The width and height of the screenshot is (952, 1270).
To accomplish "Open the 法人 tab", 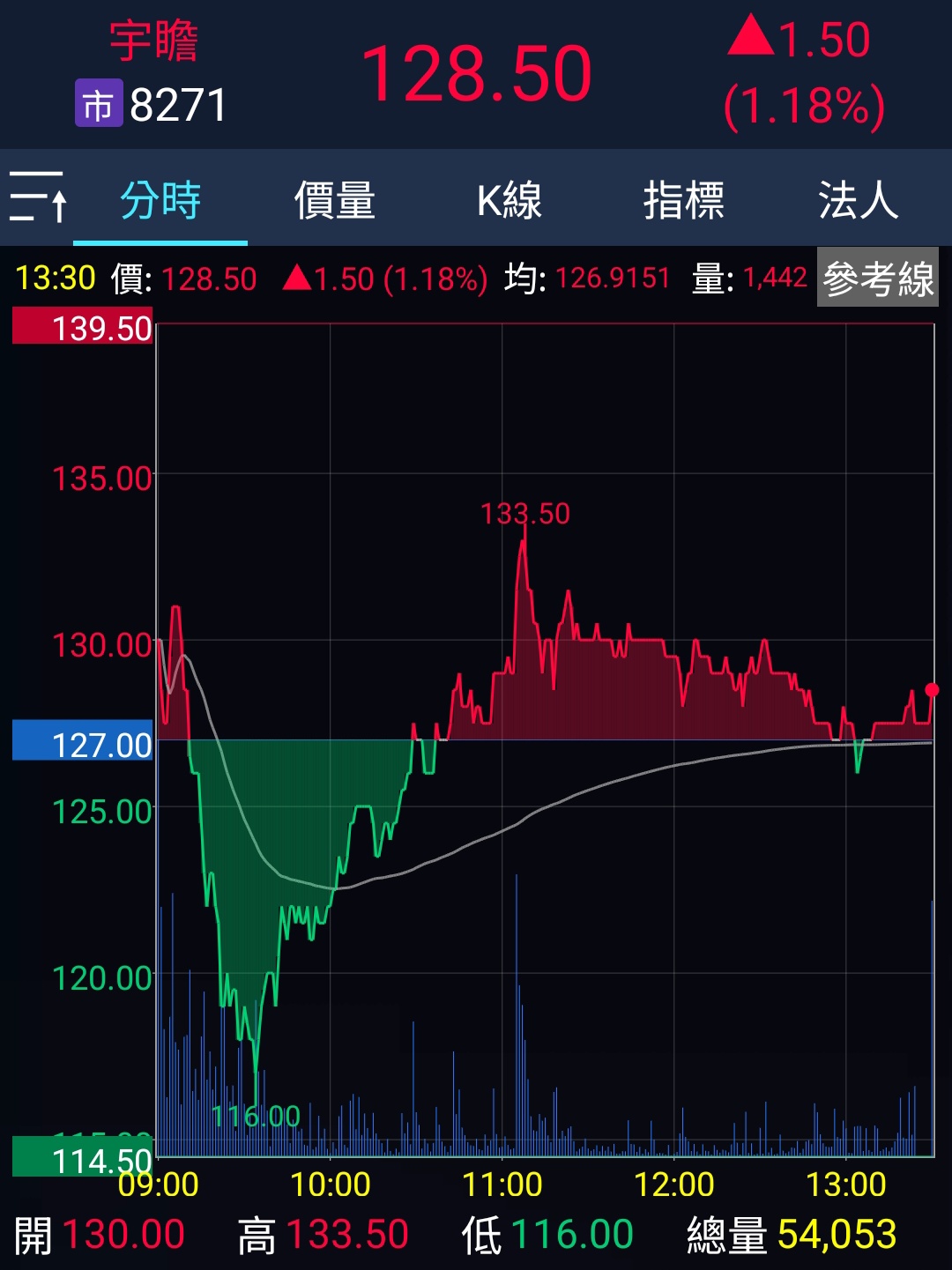I will [858, 200].
